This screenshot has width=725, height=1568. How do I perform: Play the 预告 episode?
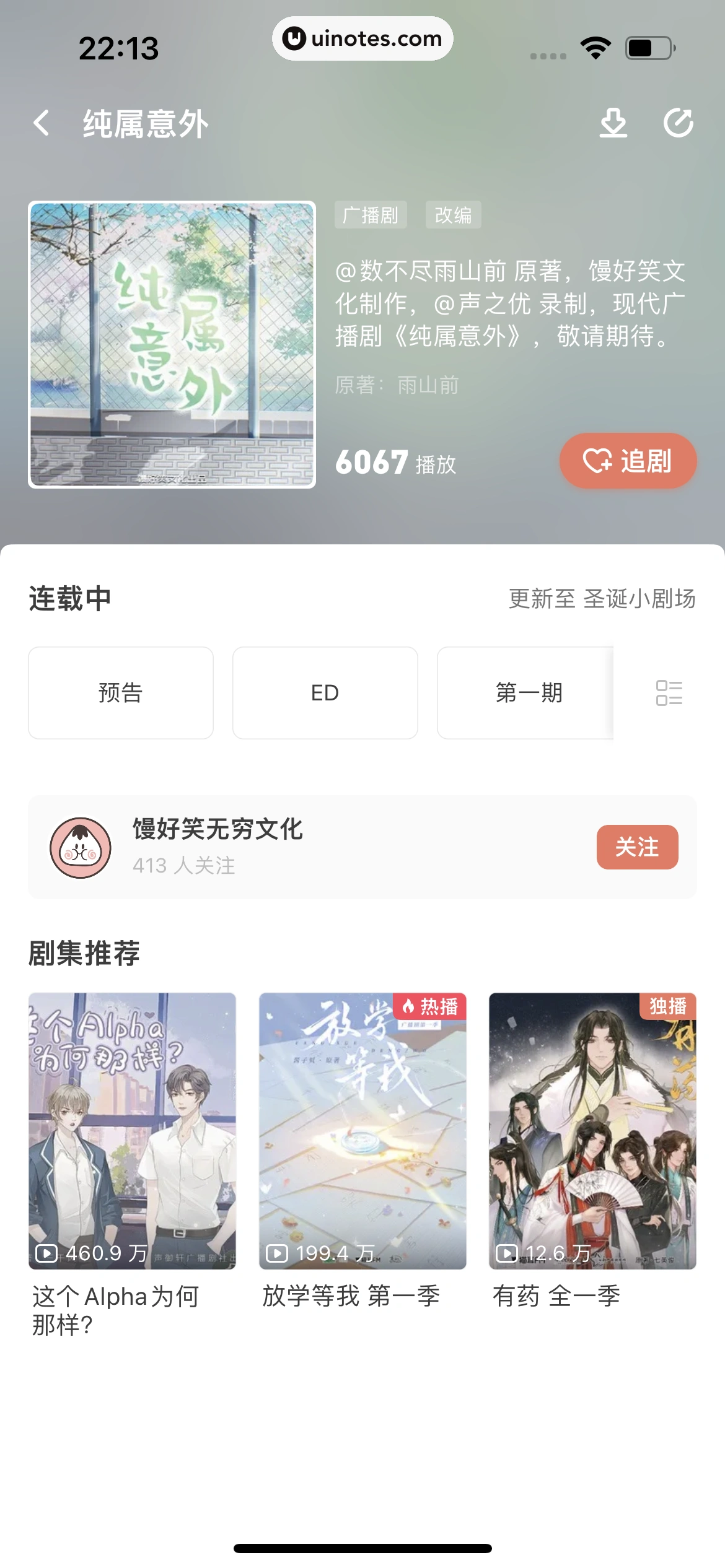click(x=121, y=692)
